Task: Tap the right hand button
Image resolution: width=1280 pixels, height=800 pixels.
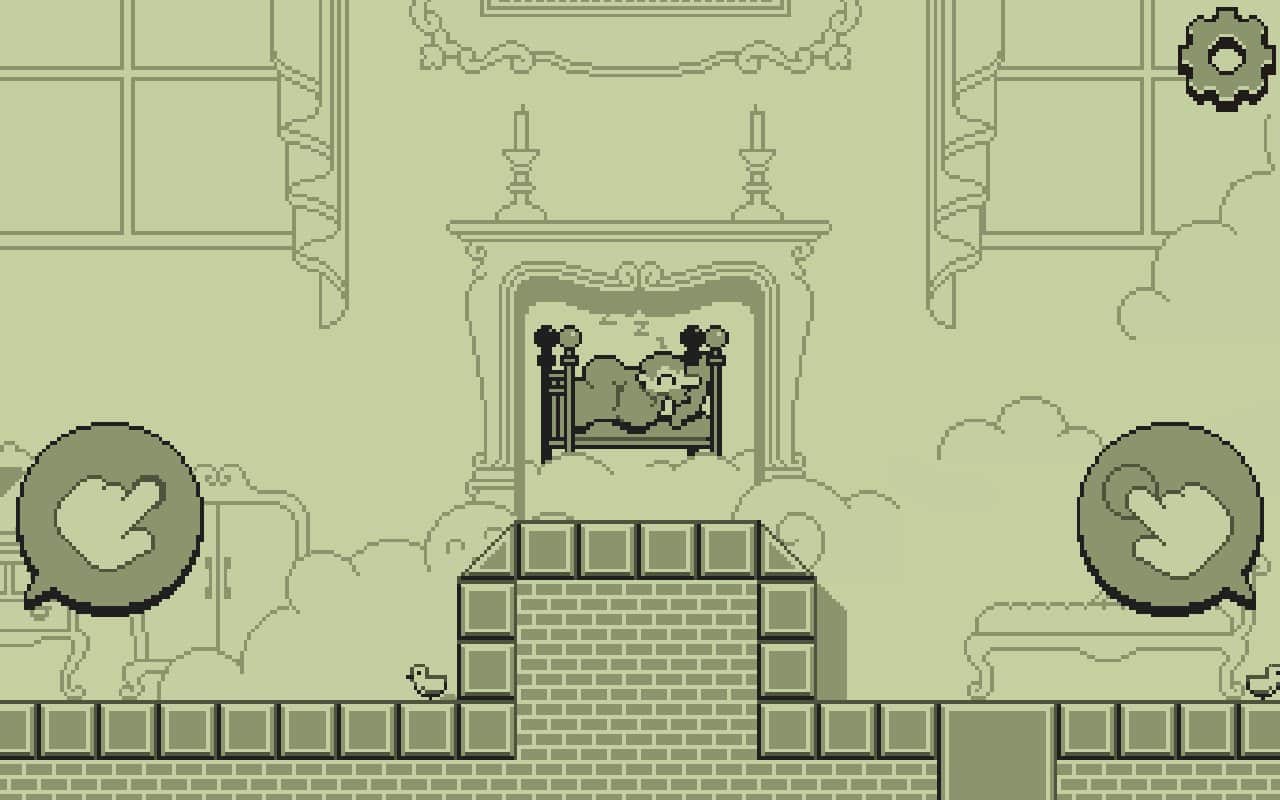Action: tap(1169, 518)
